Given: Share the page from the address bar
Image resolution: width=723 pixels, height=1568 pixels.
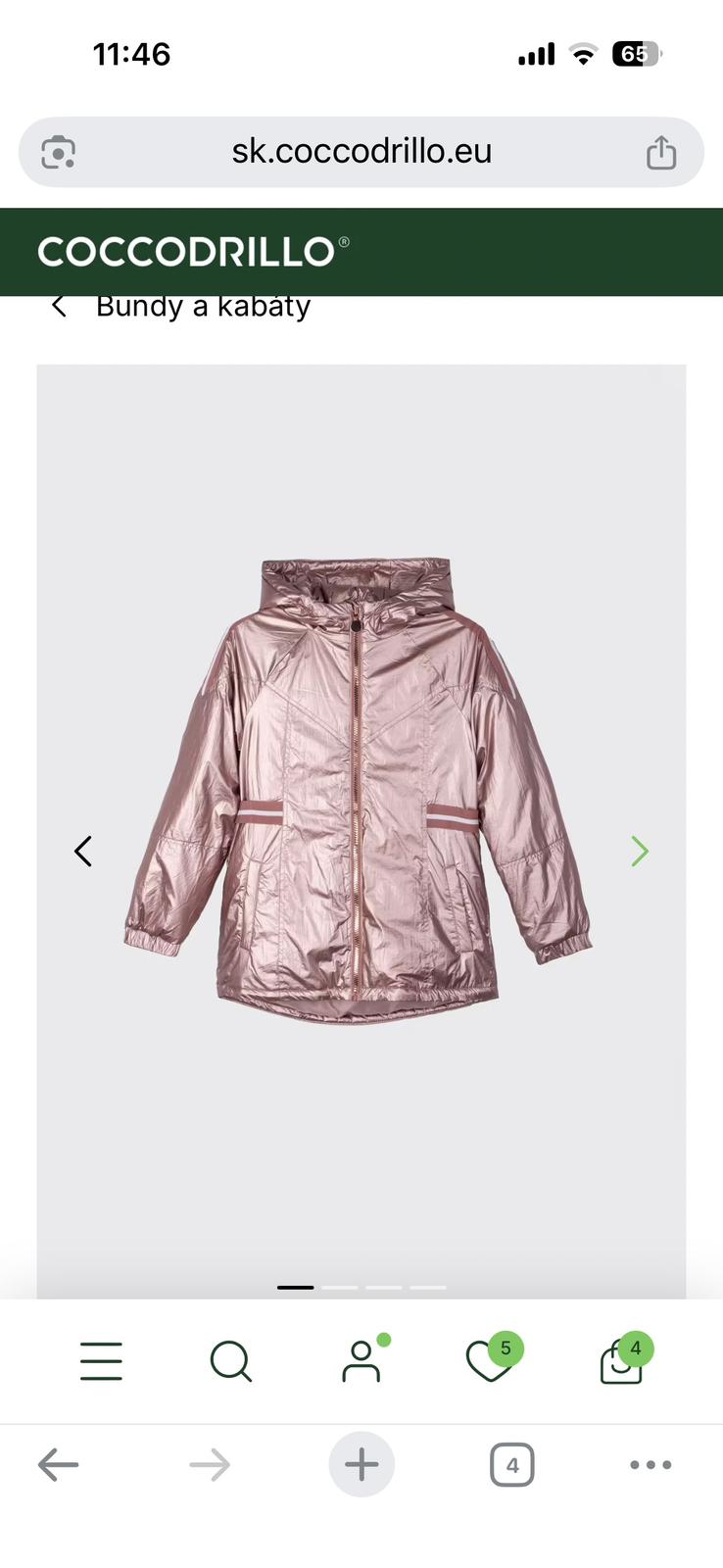Looking at the screenshot, I should pos(661,153).
